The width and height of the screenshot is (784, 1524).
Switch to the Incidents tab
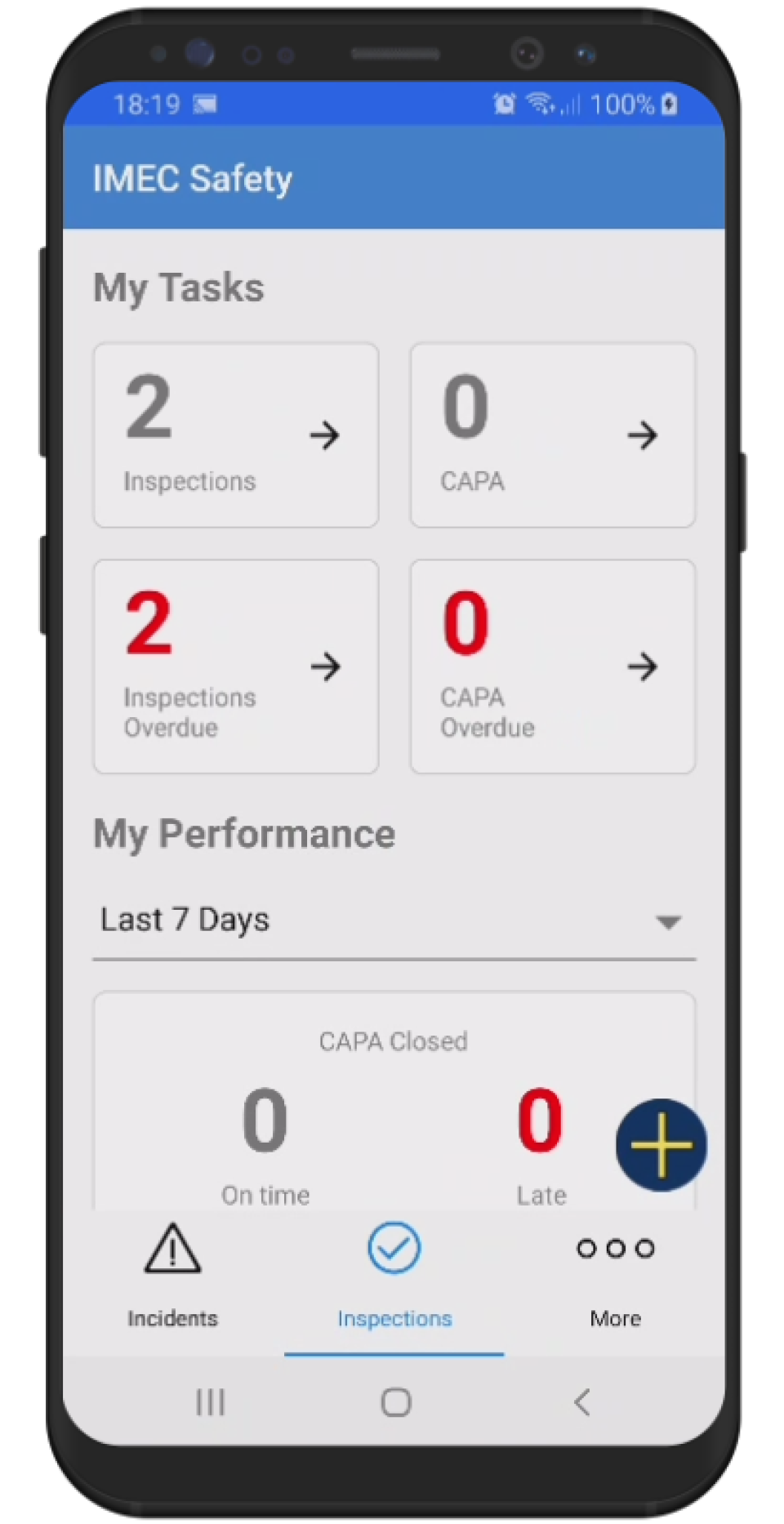171,1274
